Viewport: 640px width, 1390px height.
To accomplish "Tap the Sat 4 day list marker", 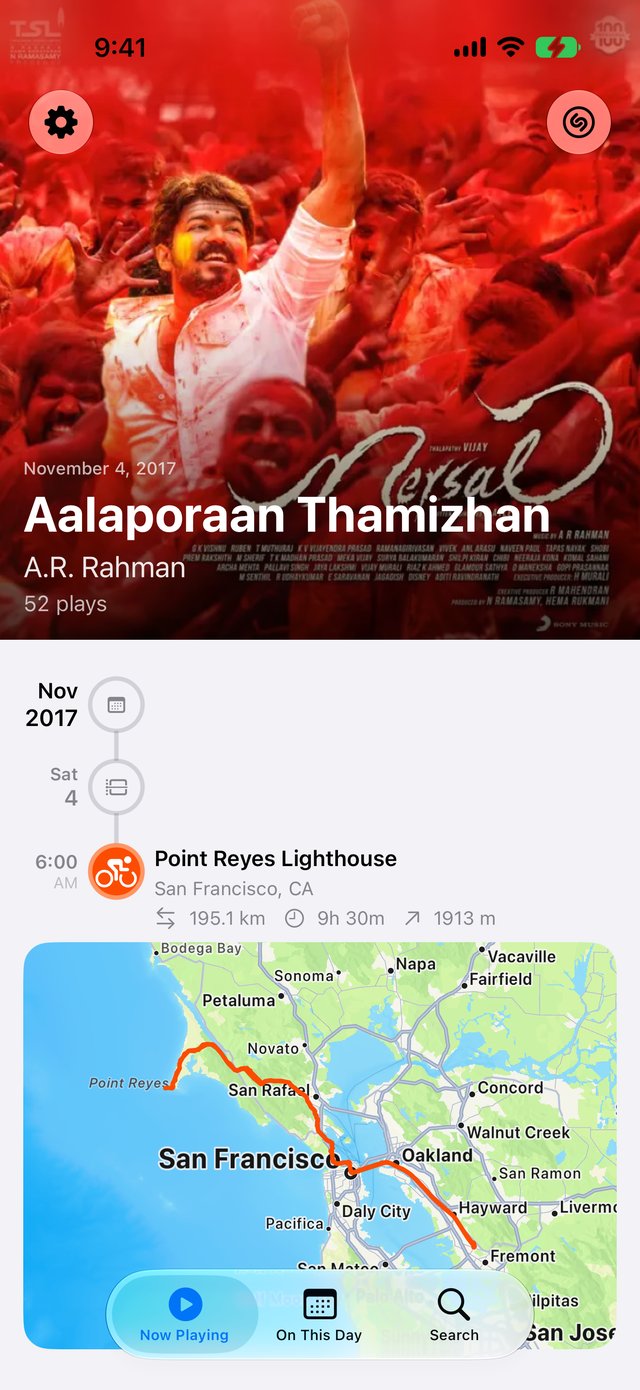I will coord(116,787).
